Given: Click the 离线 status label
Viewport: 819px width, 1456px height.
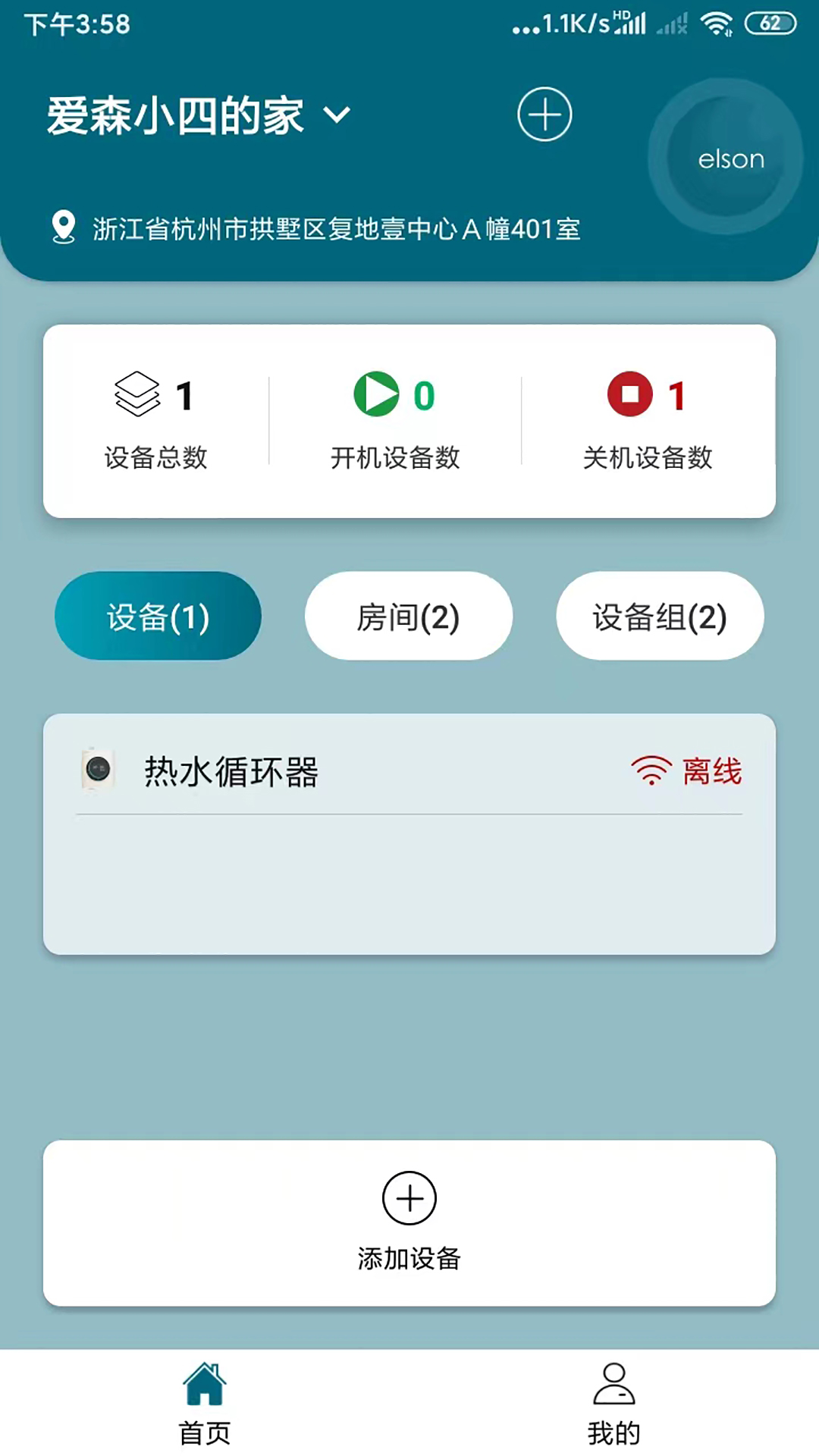Looking at the screenshot, I should [711, 771].
